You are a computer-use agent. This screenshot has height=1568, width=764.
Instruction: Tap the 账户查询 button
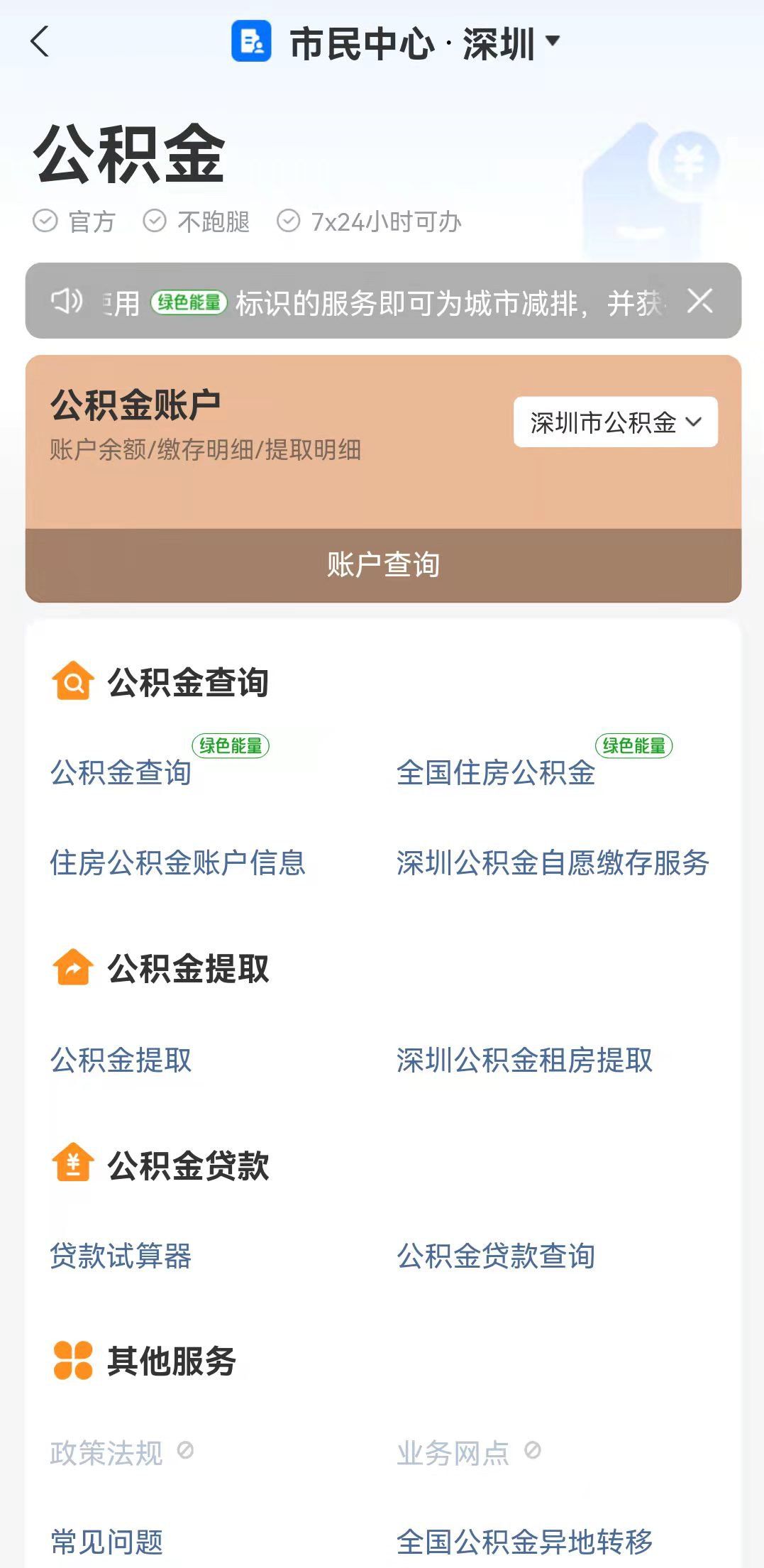pyautogui.click(x=383, y=565)
